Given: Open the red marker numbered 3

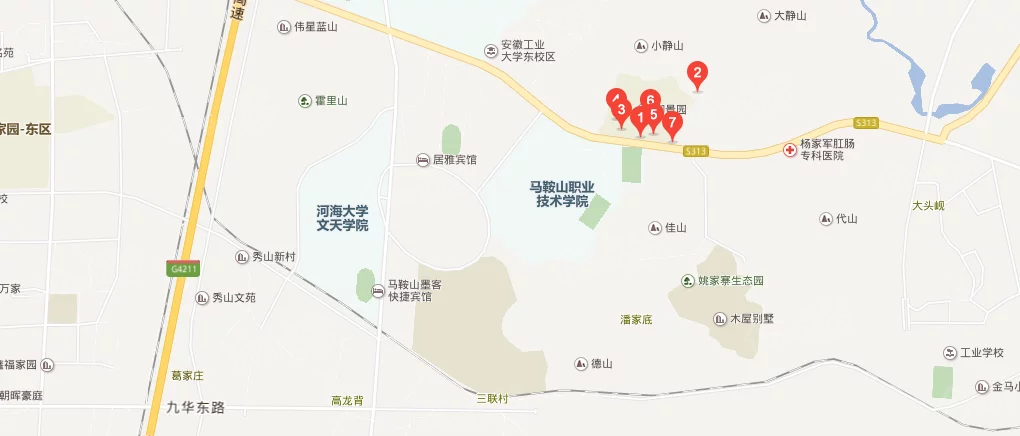Looking at the screenshot, I should tap(621, 111).
